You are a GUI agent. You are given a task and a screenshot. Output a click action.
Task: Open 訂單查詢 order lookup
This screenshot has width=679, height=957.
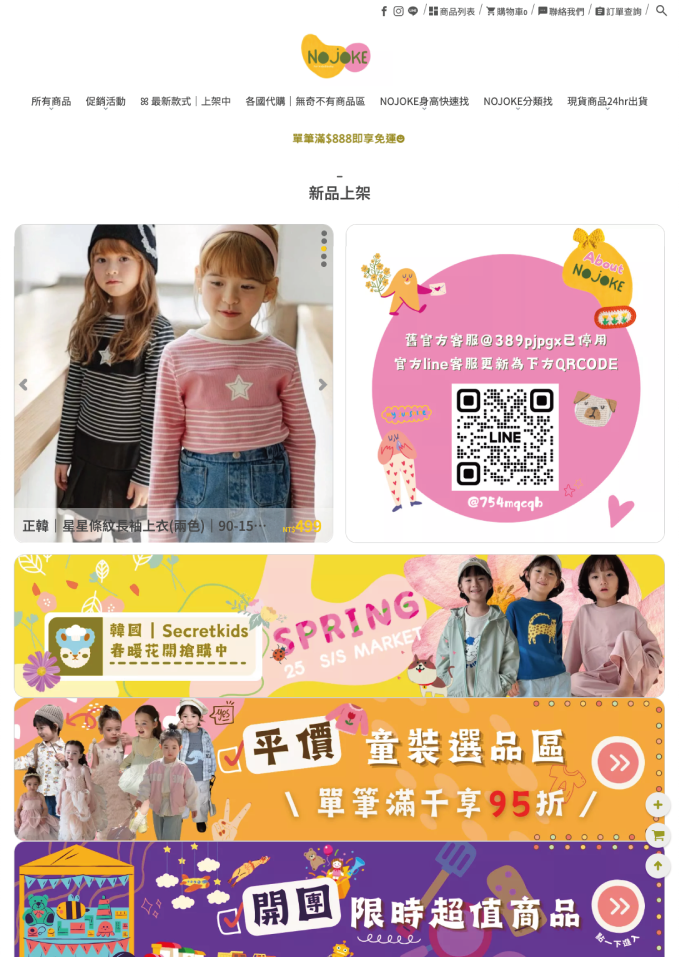(618, 12)
